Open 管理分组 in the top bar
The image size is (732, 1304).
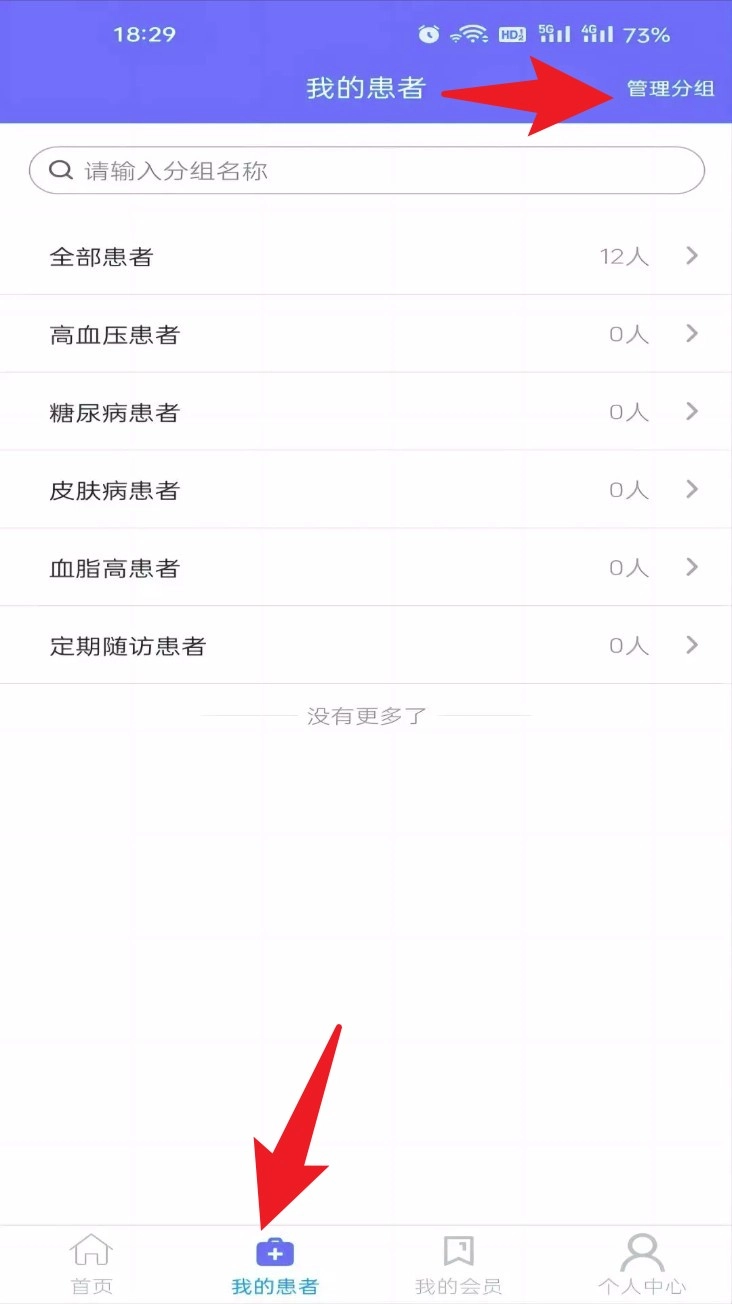pos(670,89)
